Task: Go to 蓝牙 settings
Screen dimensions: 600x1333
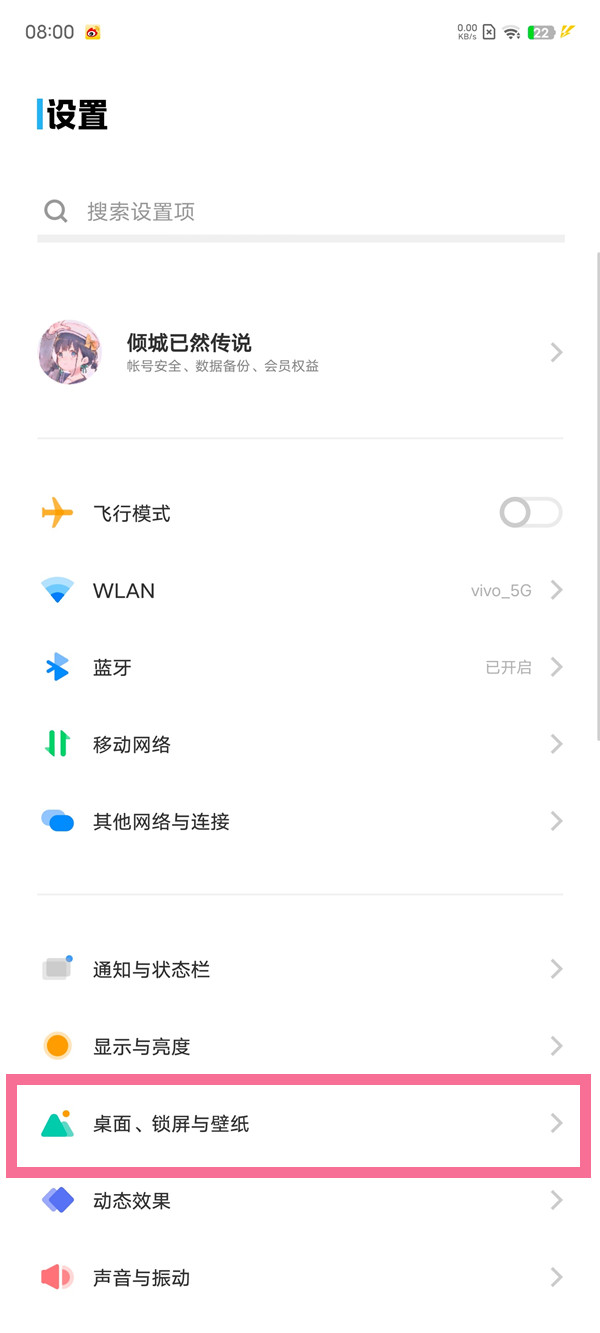Action: 300,668
